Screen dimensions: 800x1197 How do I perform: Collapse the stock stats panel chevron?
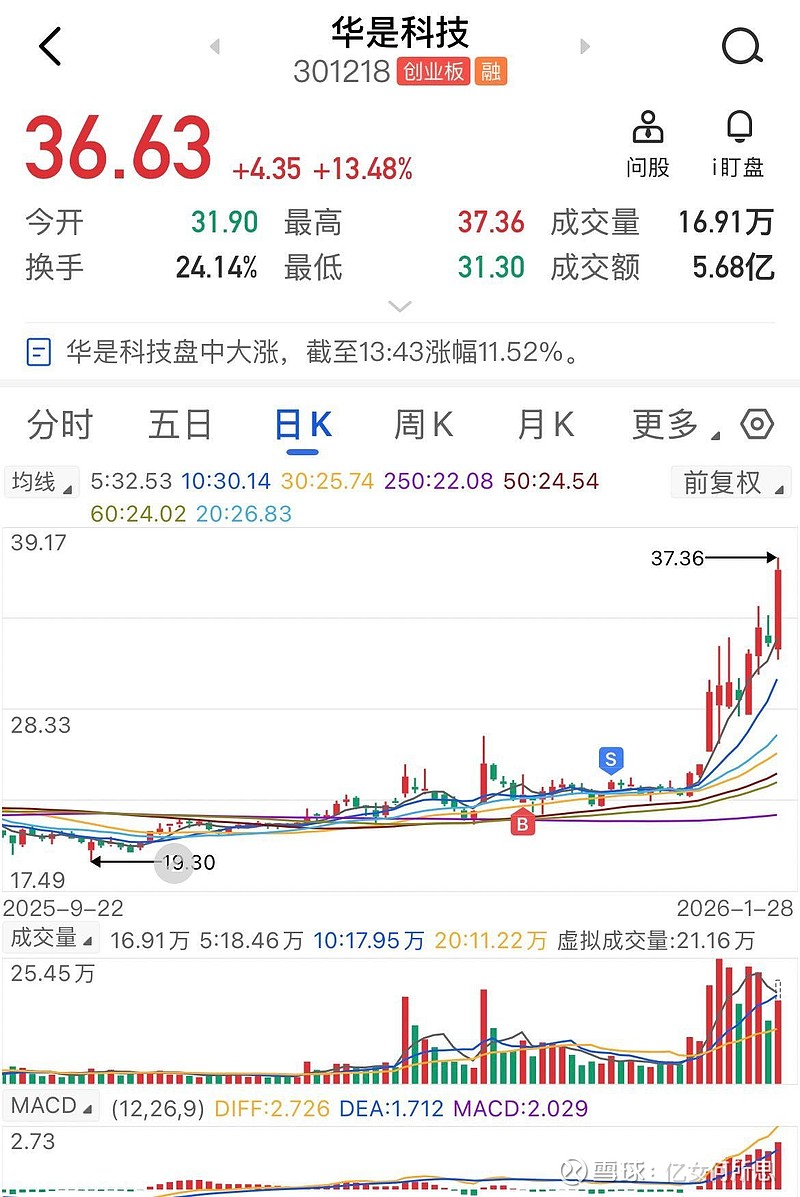coord(400,305)
